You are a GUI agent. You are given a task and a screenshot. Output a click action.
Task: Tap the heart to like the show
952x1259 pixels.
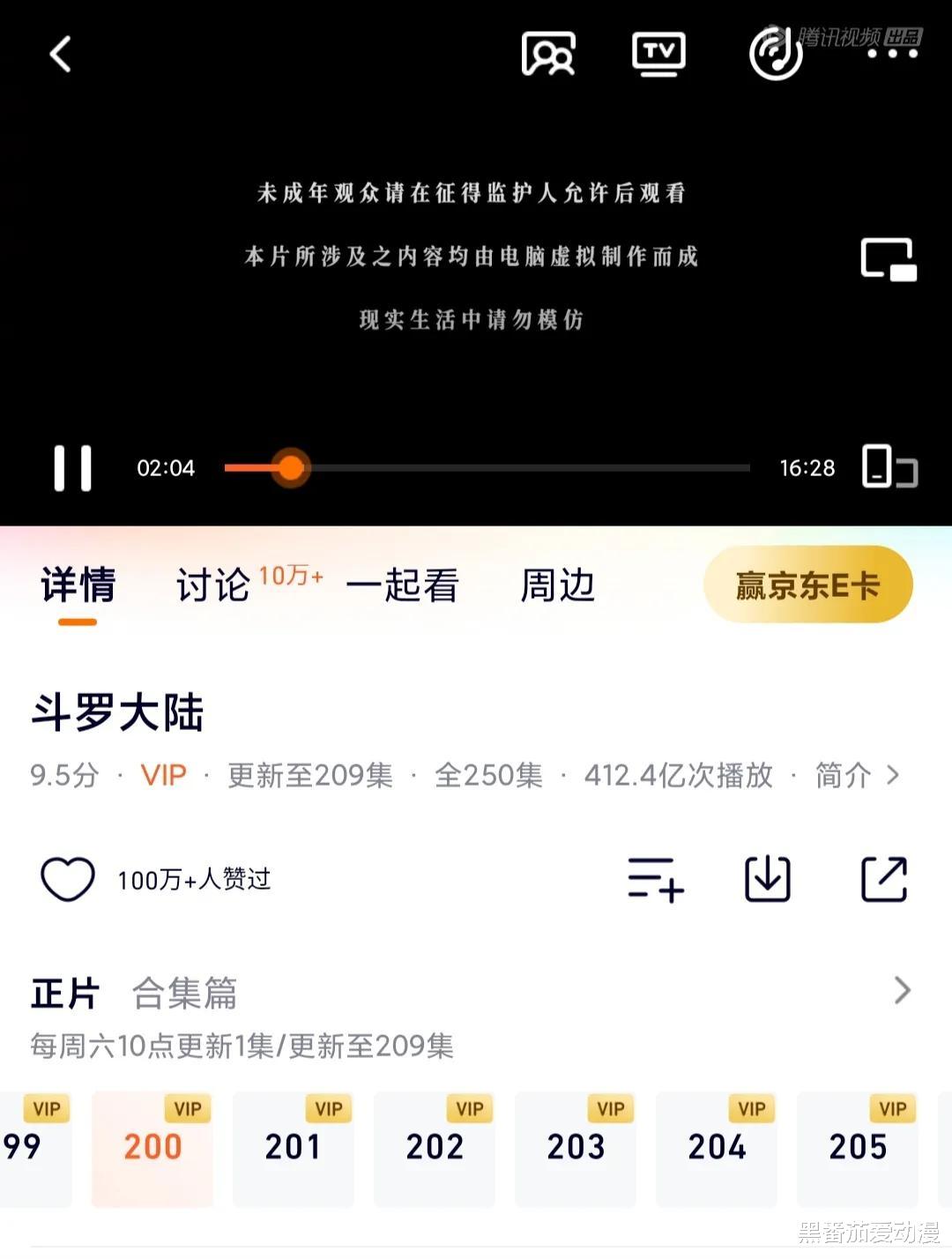pyautogui.click(x=66, y=879)
